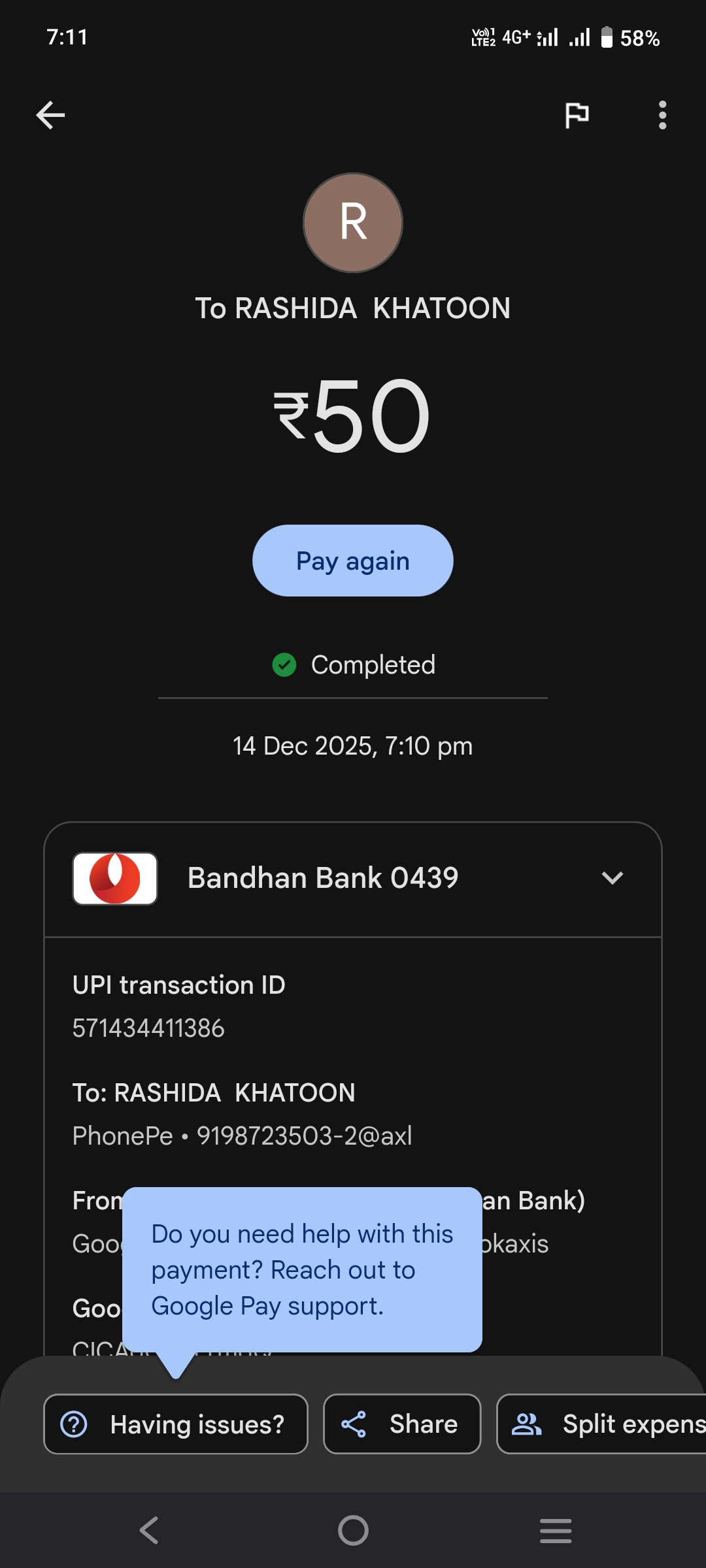Open the three-dot overflow menu

[662, 116]
